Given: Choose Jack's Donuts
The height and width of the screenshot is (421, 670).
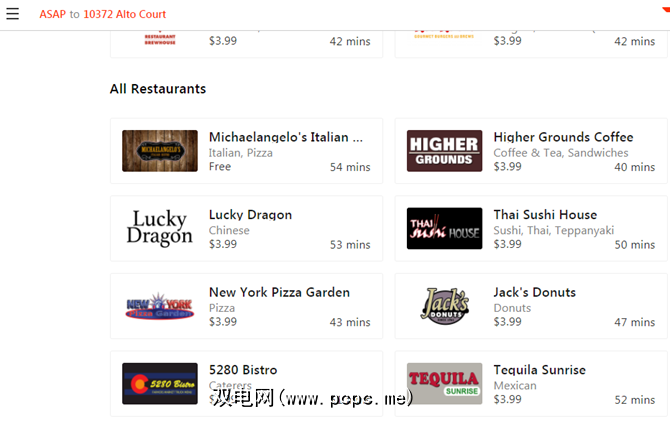Looking at the screenshot, I should click(530, 306).
